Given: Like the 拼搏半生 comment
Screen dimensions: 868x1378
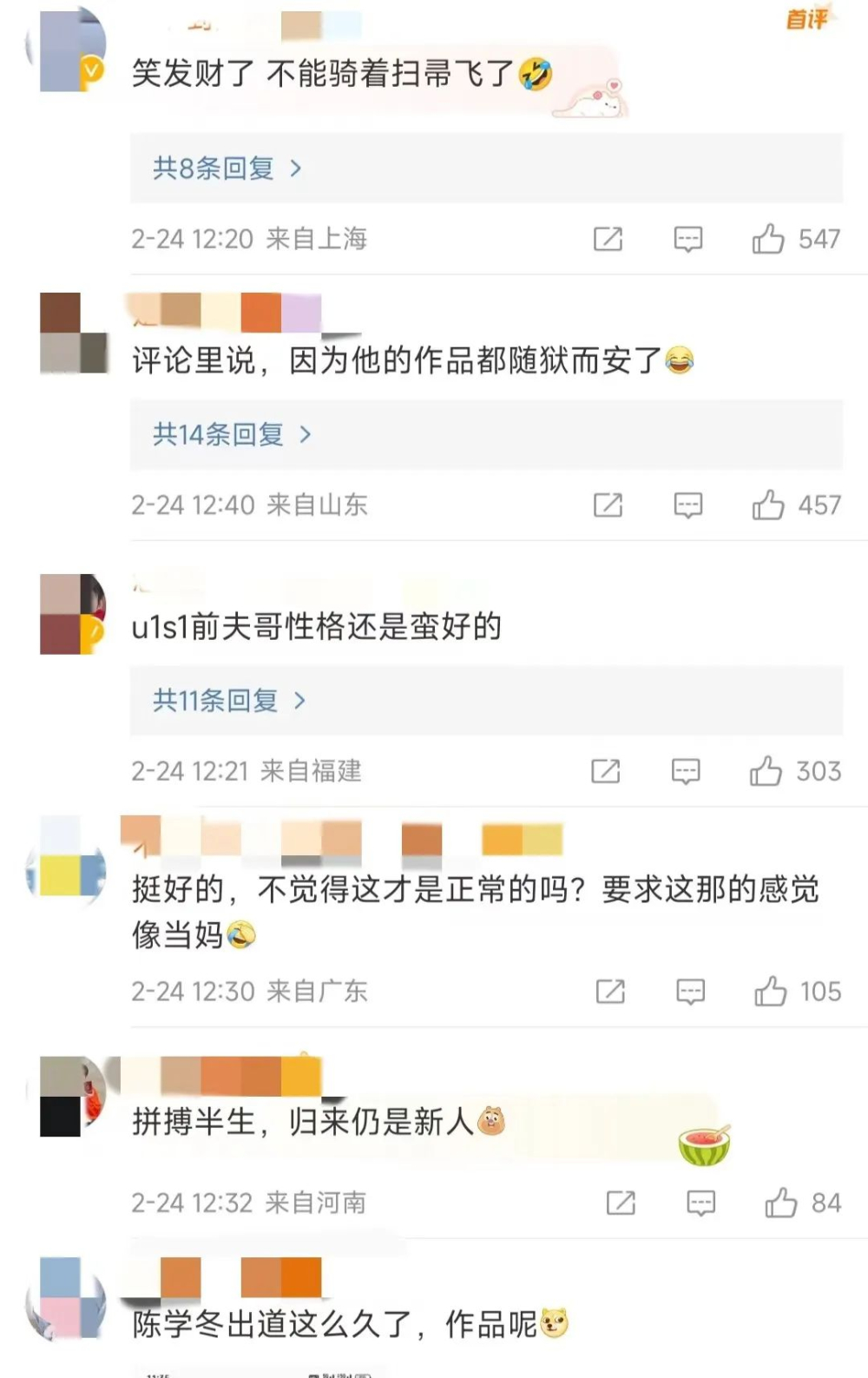Looking at the screenshot, I should click(780, 1203).
